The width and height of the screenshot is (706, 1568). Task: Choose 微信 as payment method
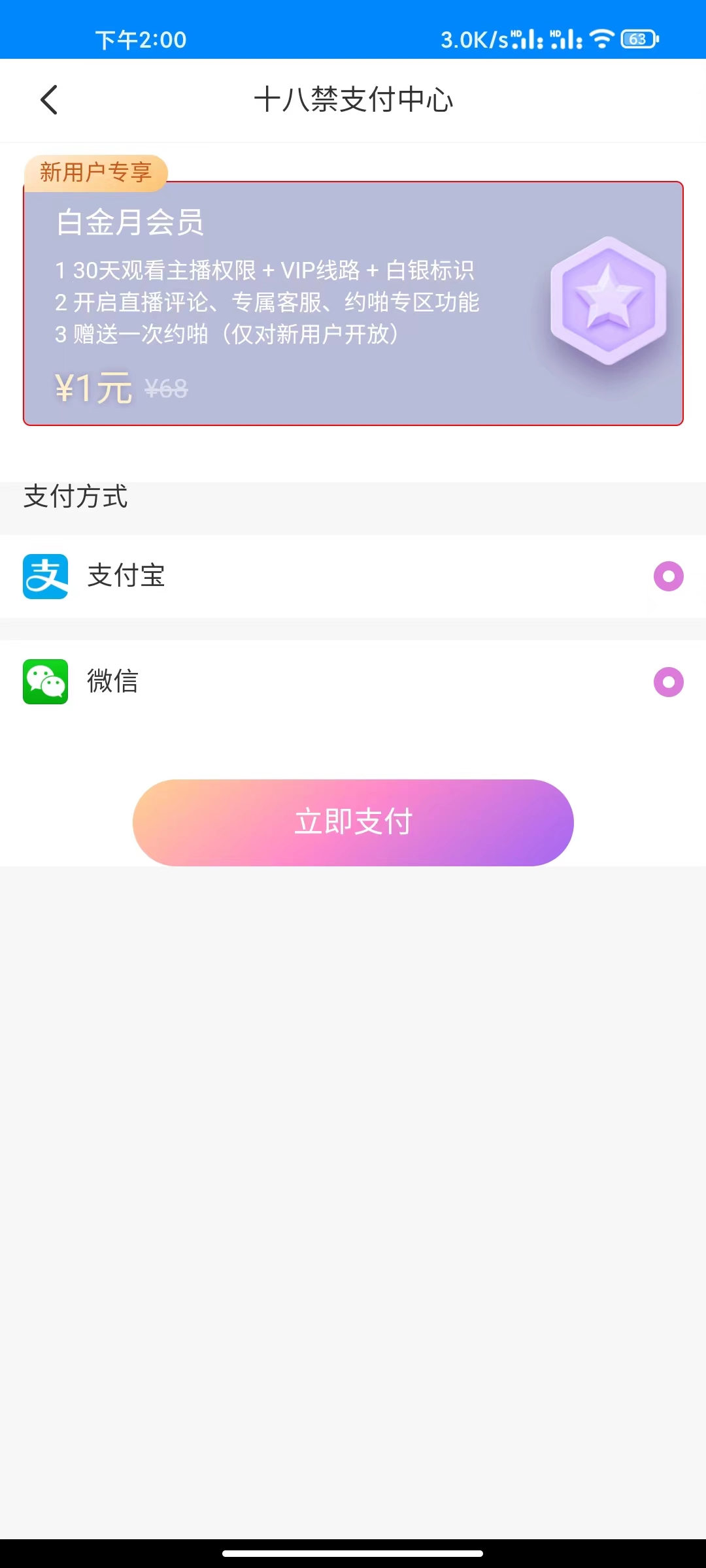[x=667, y=682]
